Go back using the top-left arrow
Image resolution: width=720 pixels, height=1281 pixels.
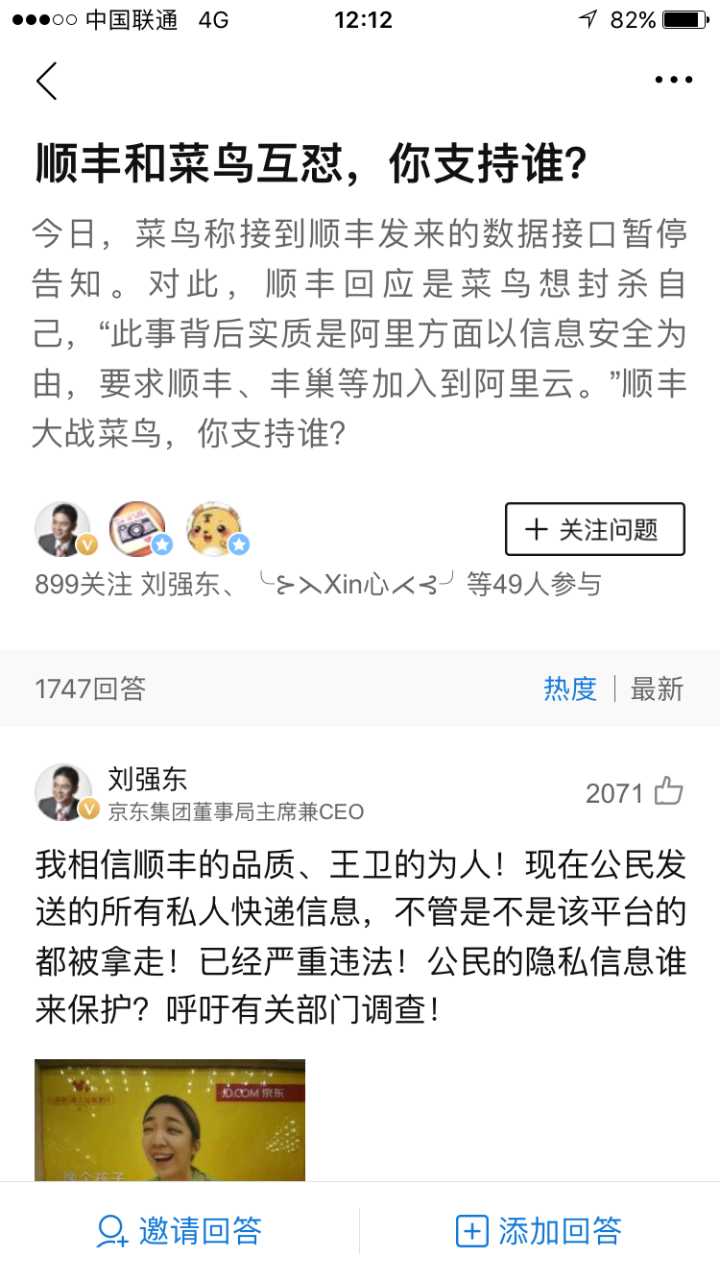[47, 81]
